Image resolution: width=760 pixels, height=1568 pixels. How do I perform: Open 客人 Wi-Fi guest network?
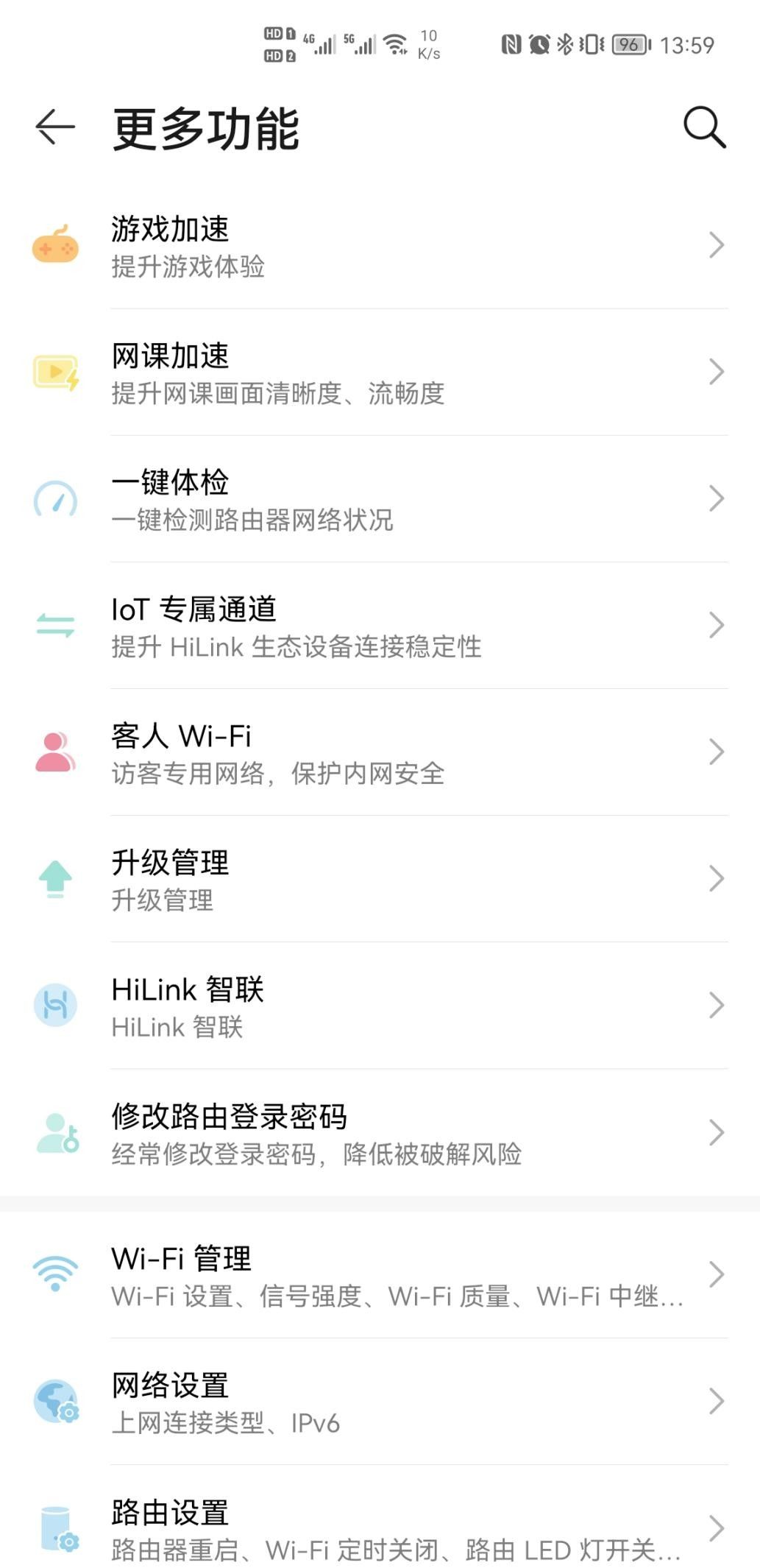tap(380, 752)
